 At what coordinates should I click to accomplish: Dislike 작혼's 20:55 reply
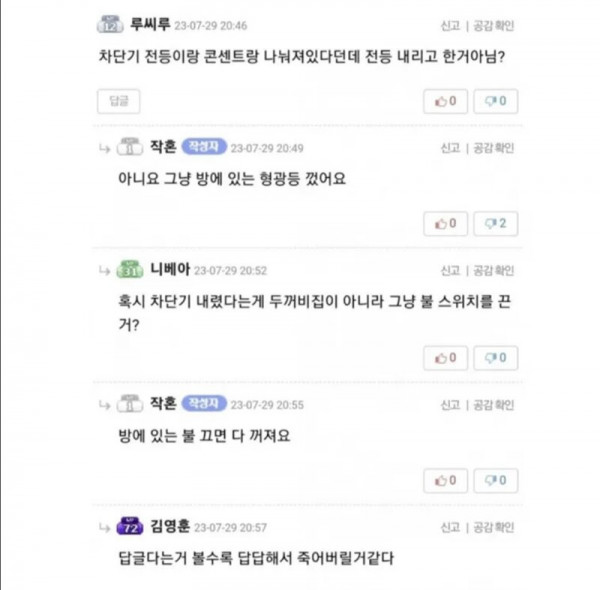(495, 480)
